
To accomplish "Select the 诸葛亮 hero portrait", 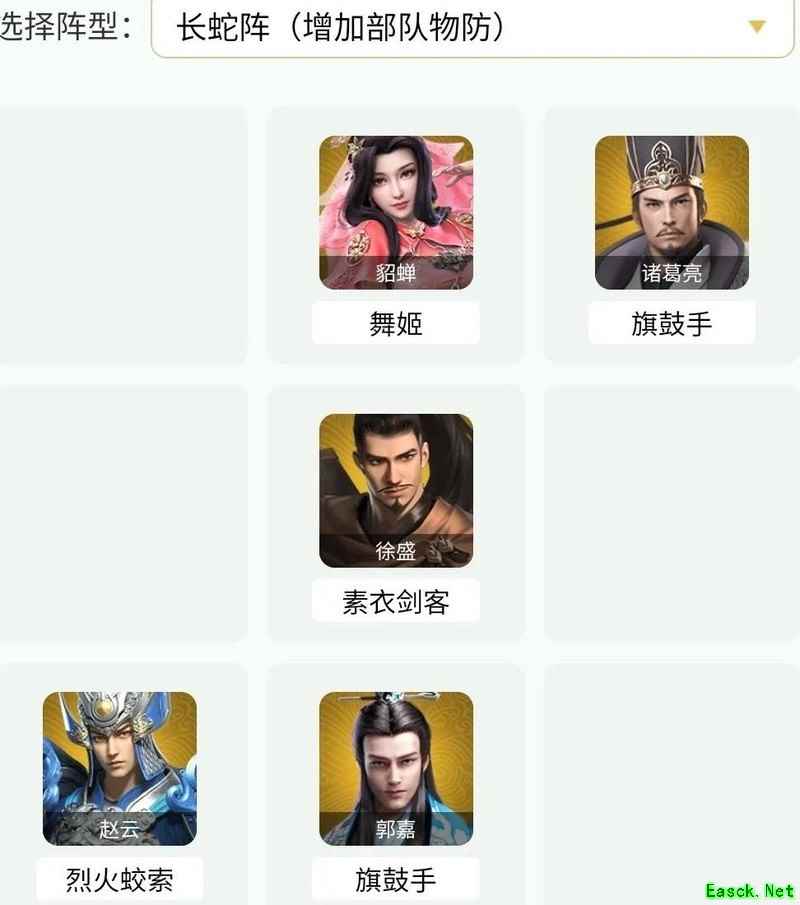I will [x=672, y=212].
